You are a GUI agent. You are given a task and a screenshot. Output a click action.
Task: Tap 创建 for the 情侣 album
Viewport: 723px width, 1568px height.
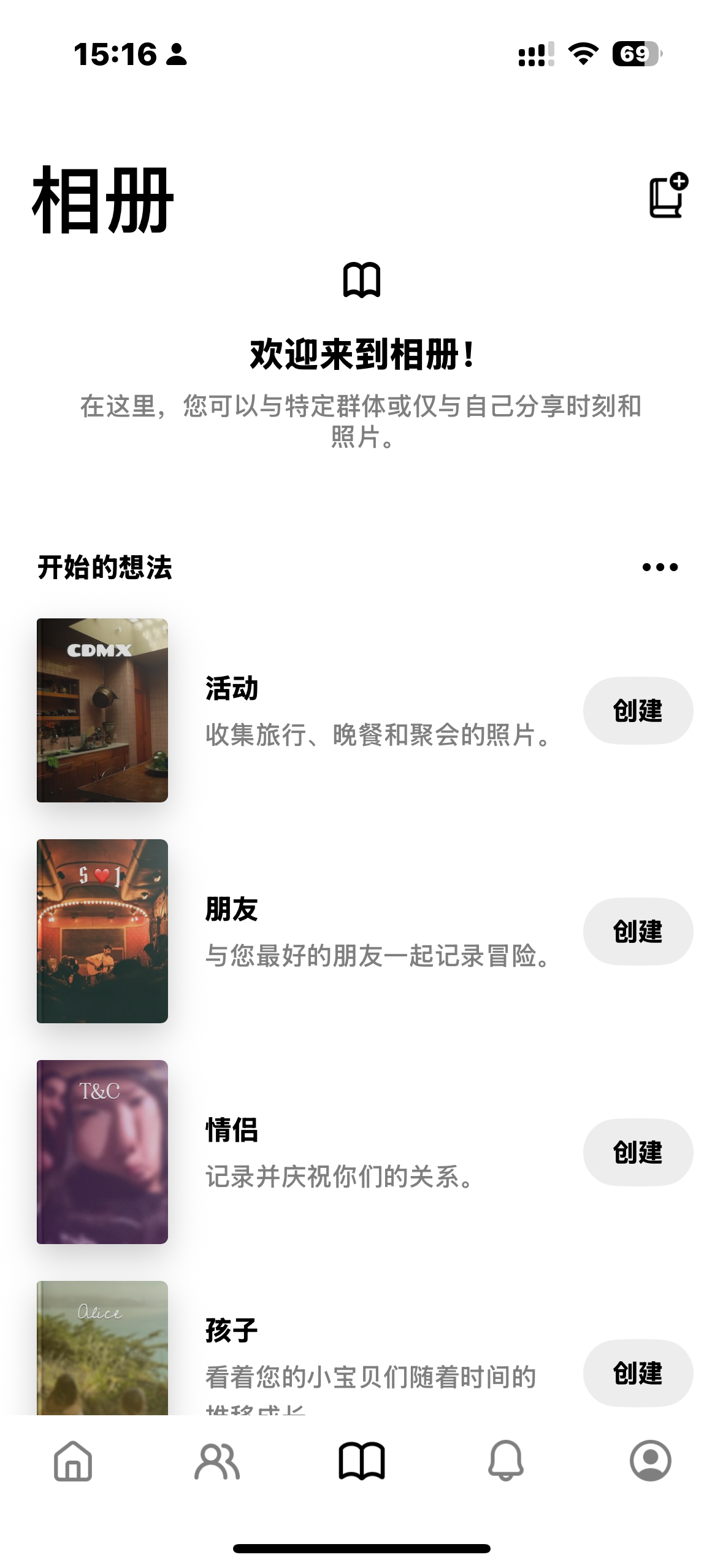tap(638, 1152)
